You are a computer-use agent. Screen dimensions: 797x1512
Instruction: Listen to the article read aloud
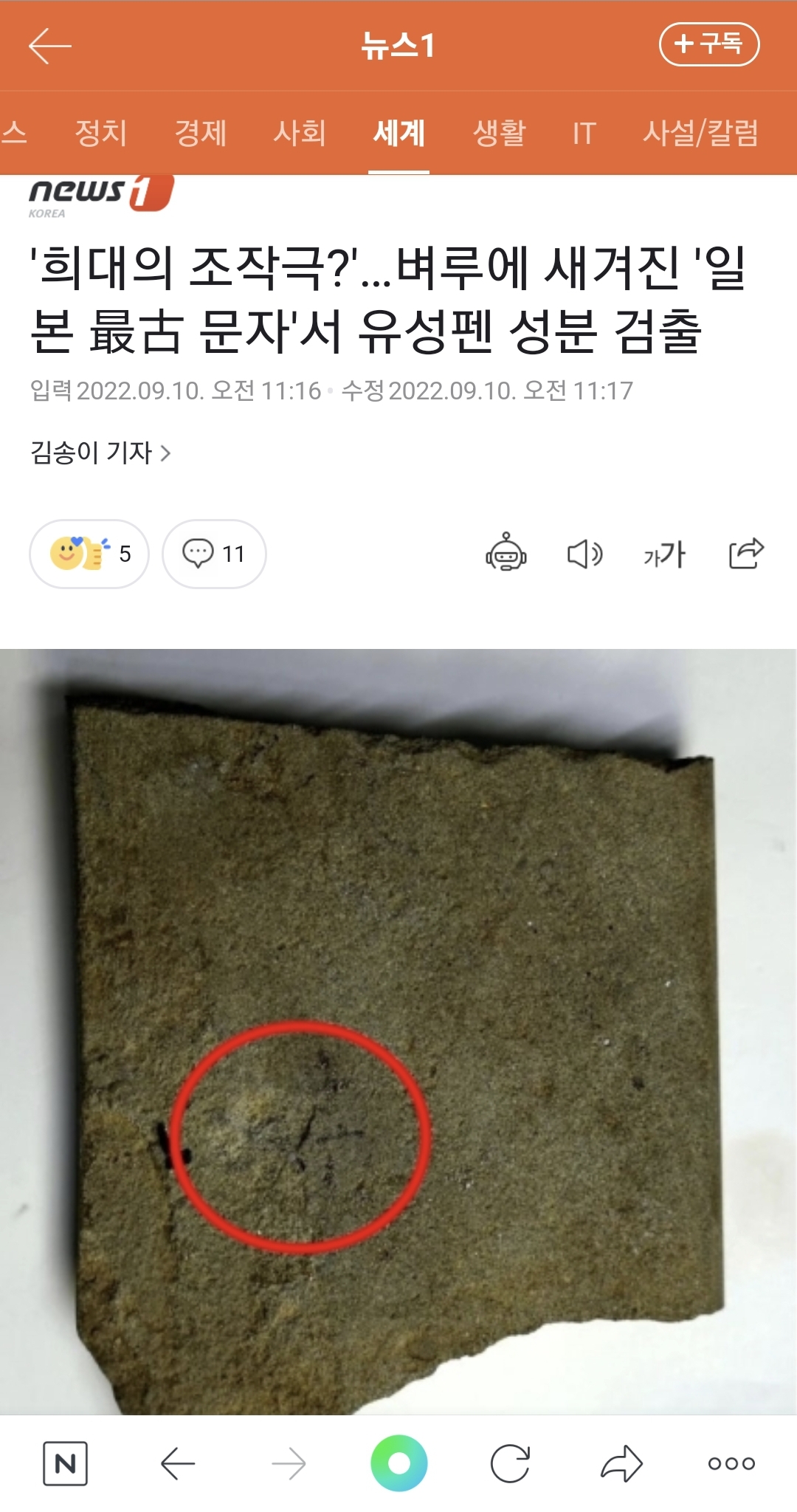584,554
